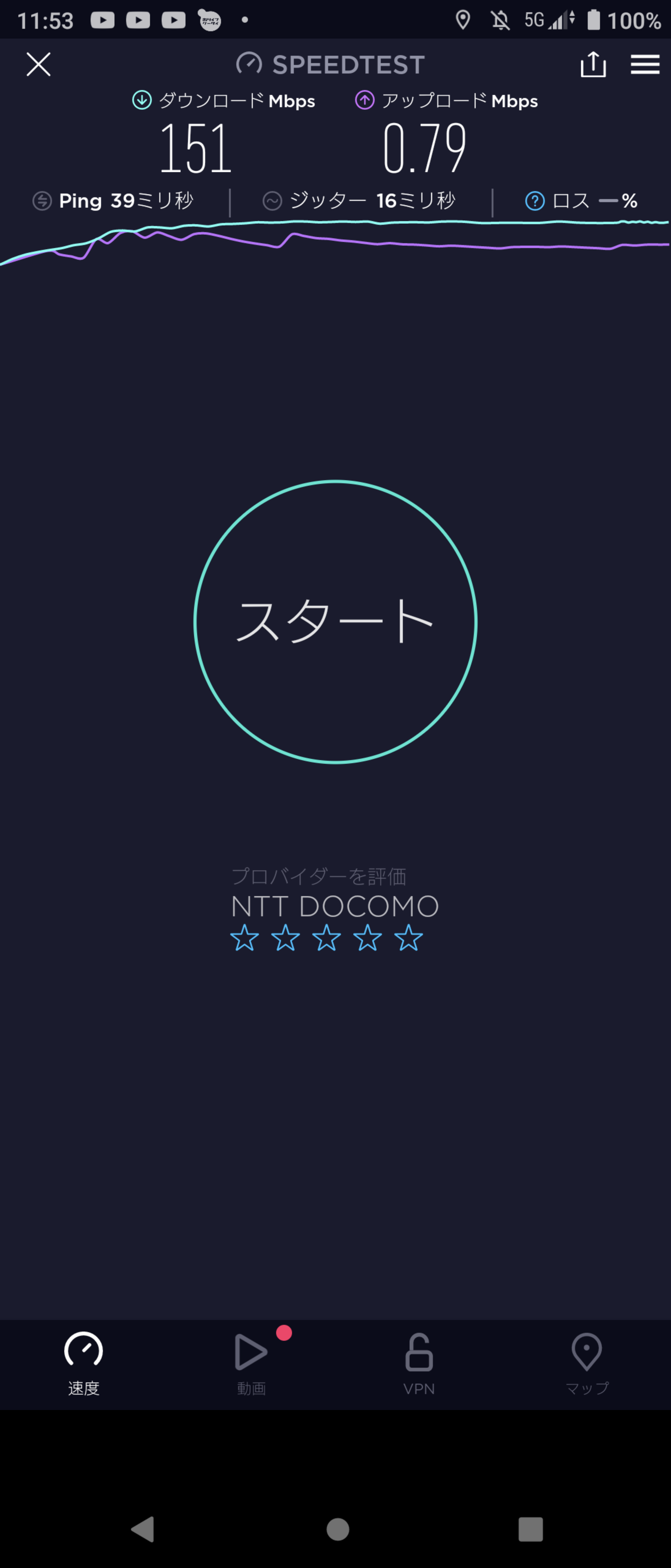Rate NTT DOCOMO with five stars
Image resolution: width=671 pixels, height=1568 pixels.
(x=409, y=938)
